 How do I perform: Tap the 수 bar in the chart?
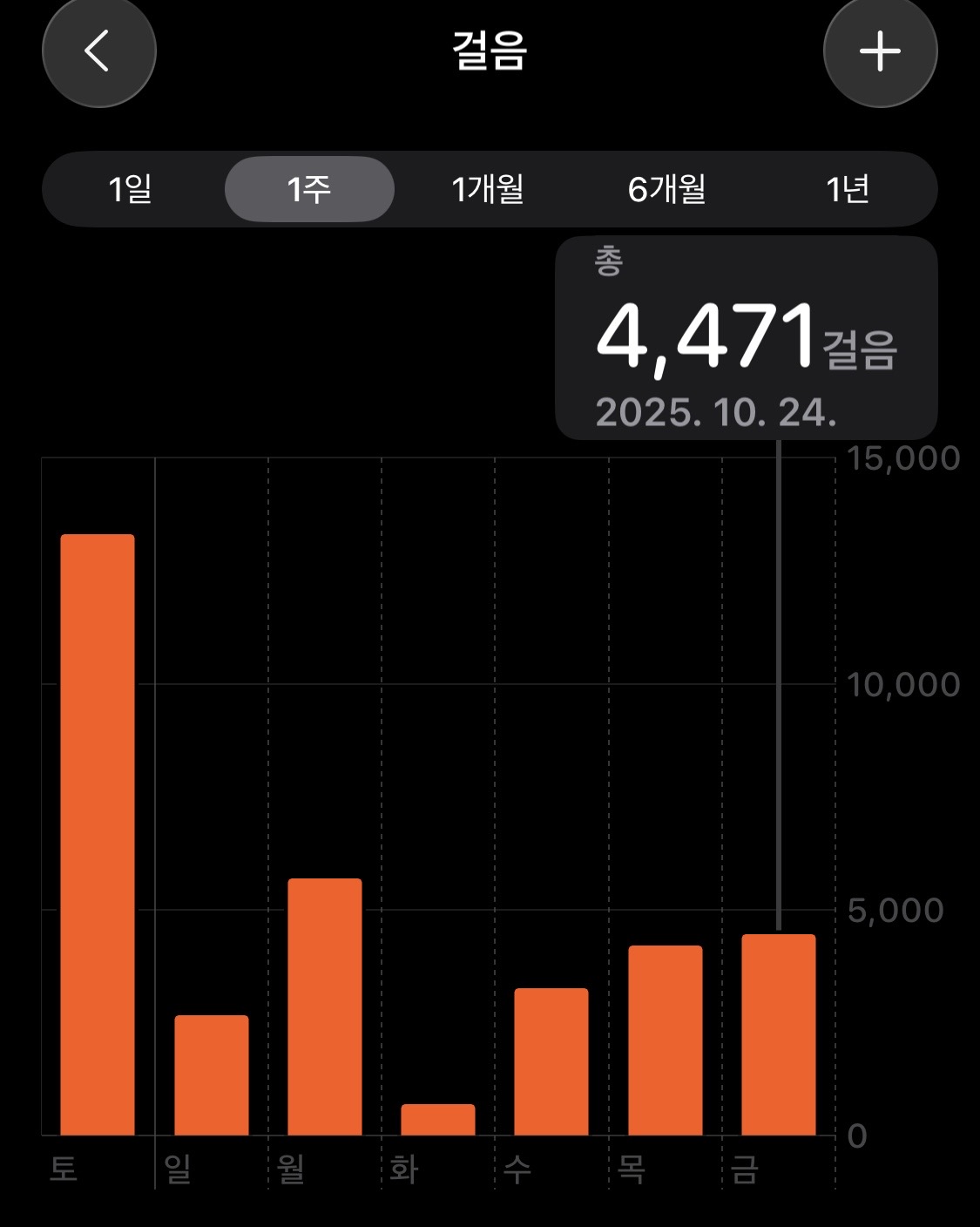(x=551, y=1061)
